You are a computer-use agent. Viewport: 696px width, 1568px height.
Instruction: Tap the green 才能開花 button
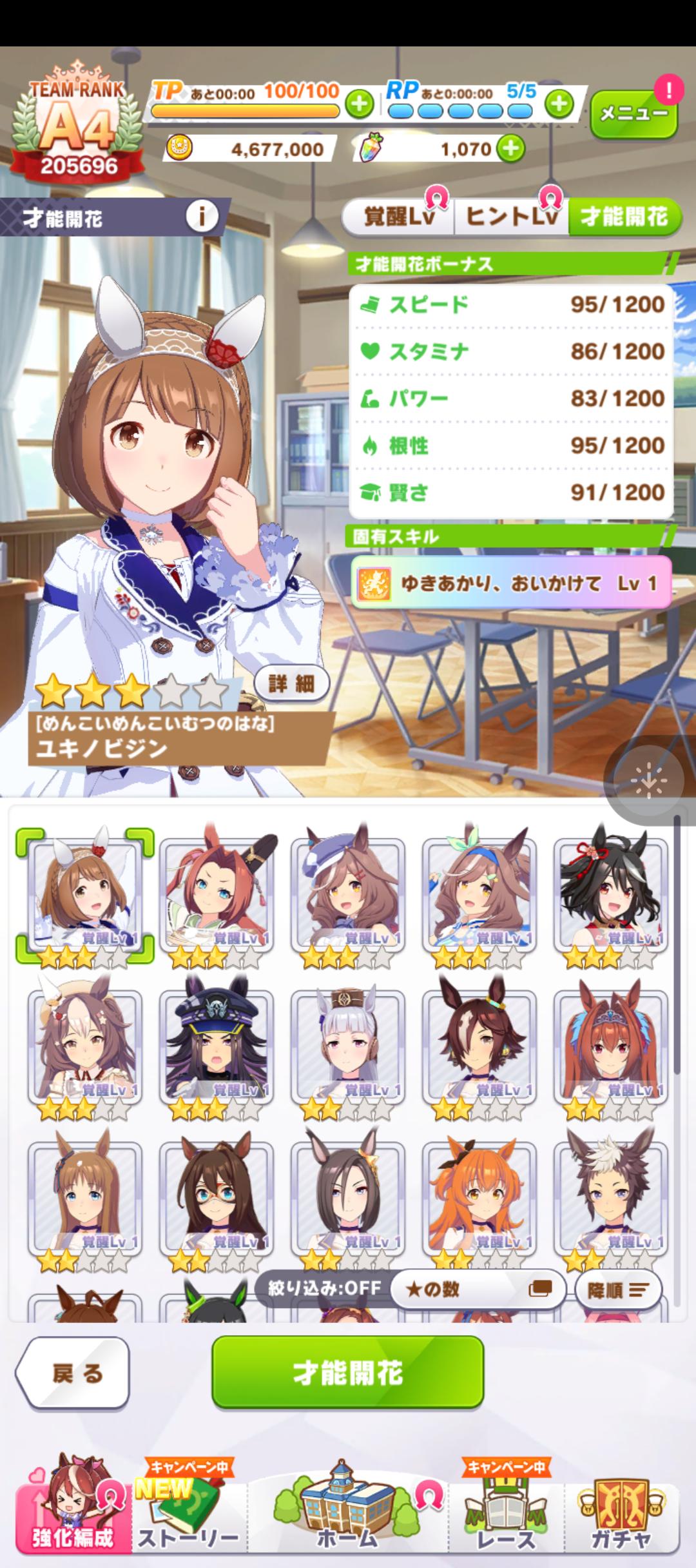pyautogui.click(x=348, y=1373)
